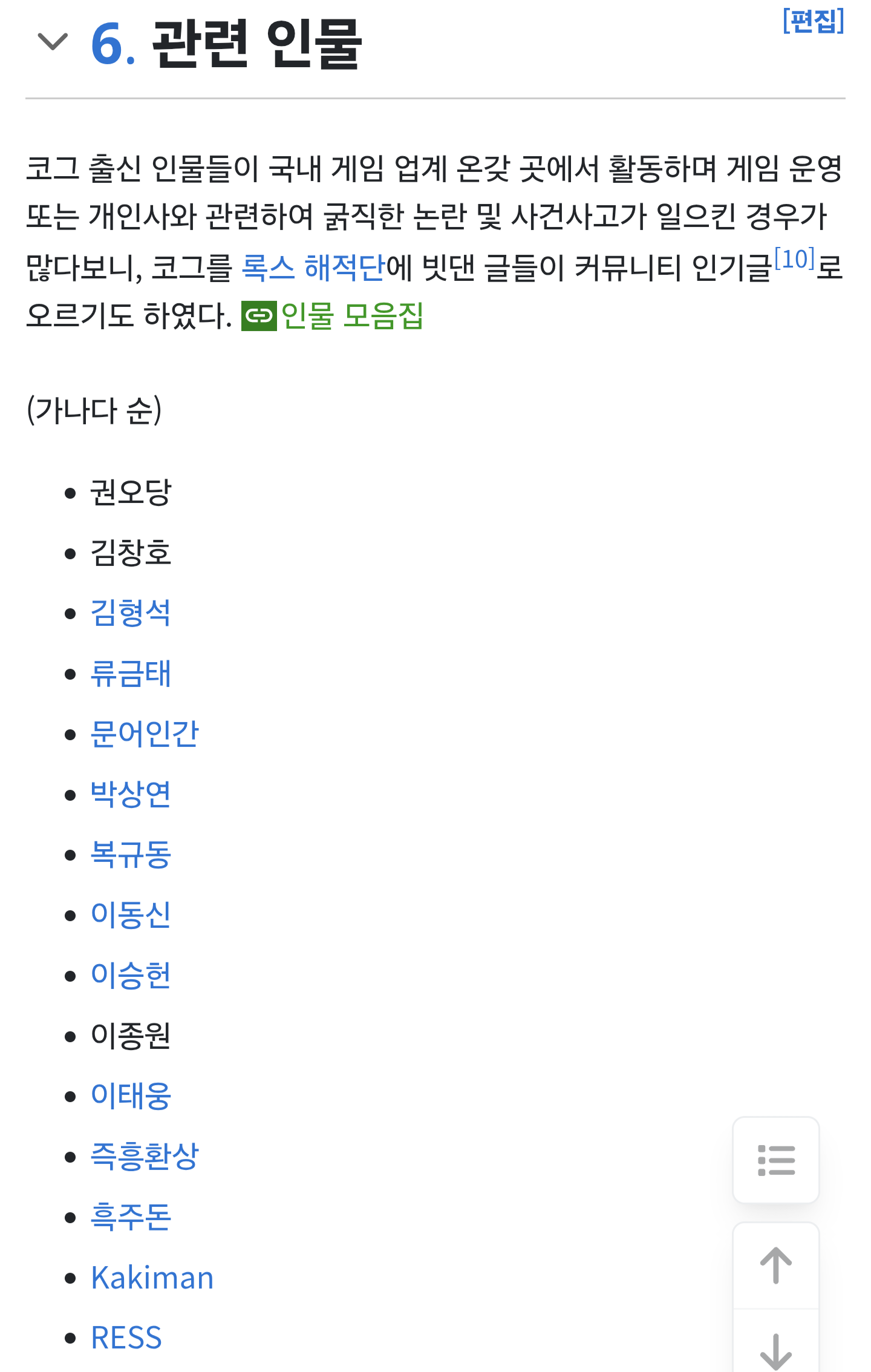Viewport: 871px width, 1372px height.
Task: Open the 이승현 article
Action: [x=131, y=975]
